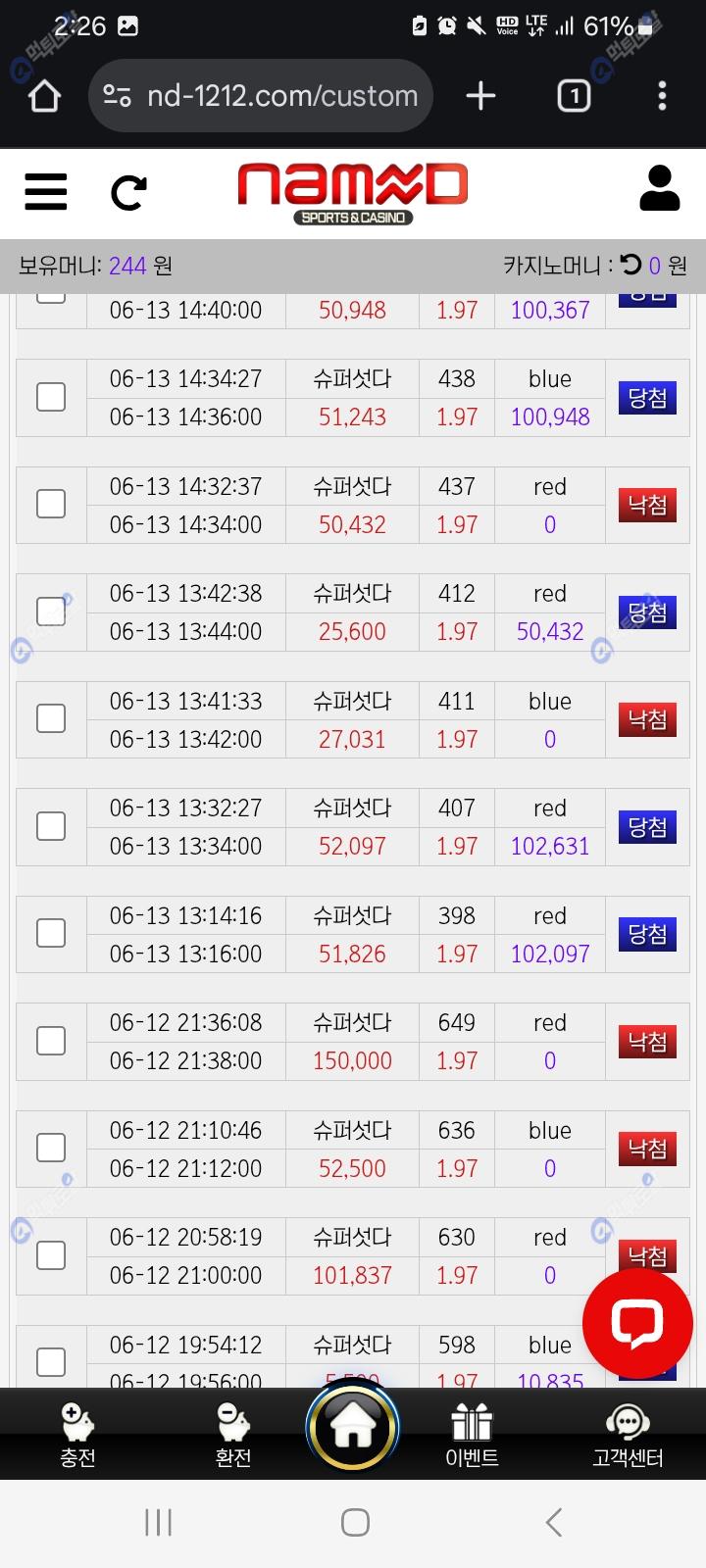Open the browser overflow menu
This screenshot has height=1568, width=706.
pos(662,96)
